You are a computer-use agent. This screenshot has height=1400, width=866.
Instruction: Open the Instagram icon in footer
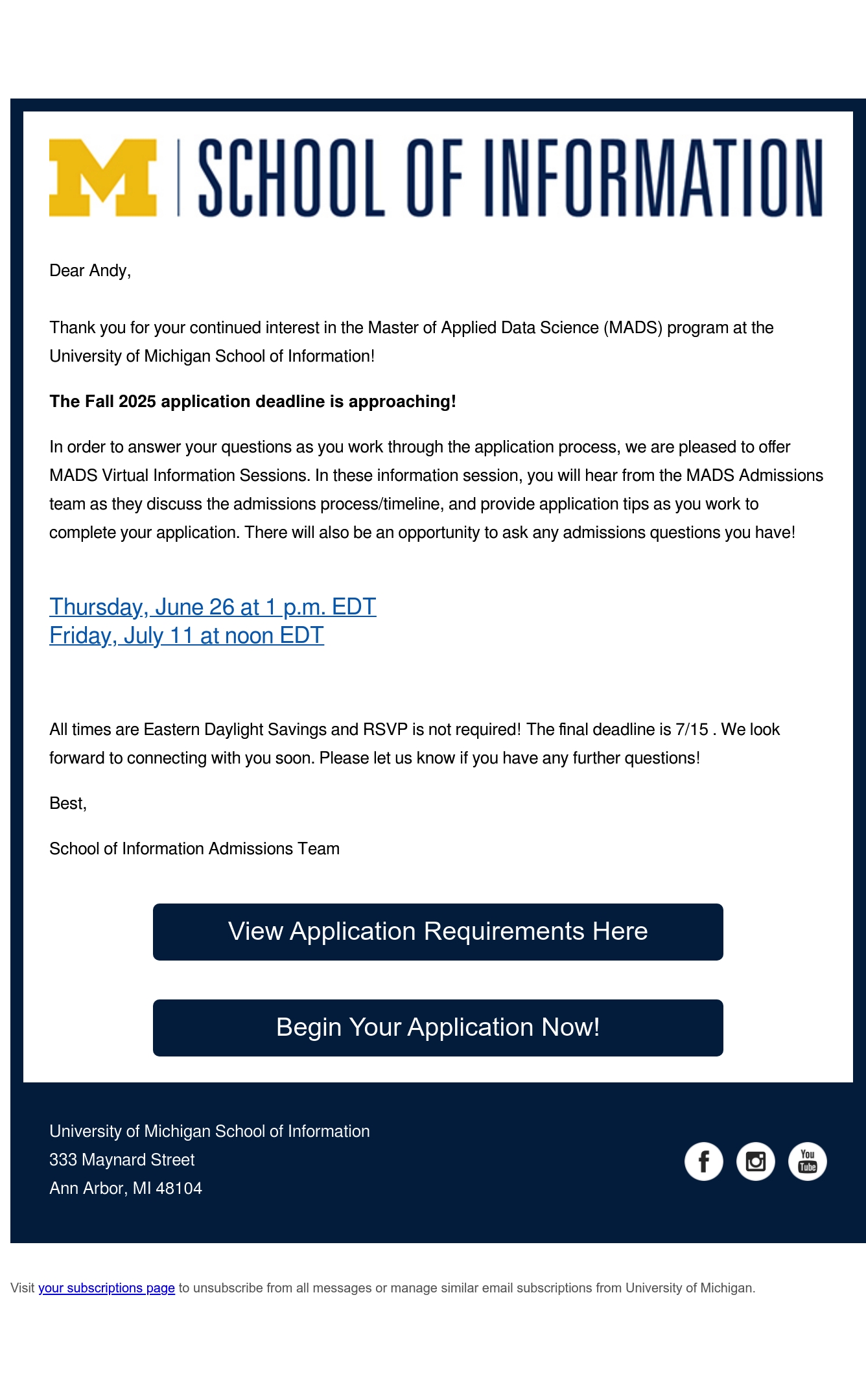click(x=756, y=1161)
